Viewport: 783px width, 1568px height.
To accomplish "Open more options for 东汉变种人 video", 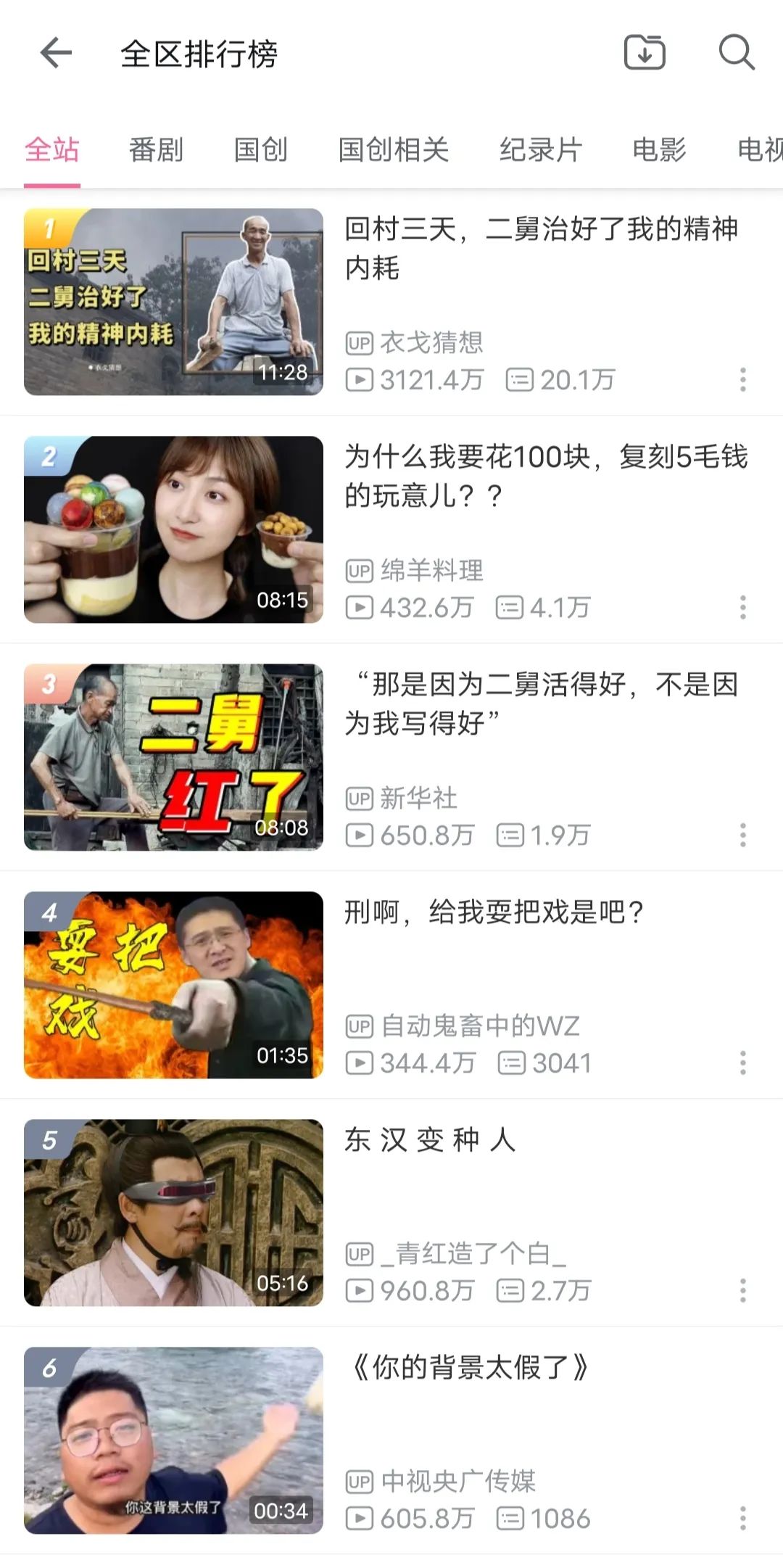I will click(742, 1290).
